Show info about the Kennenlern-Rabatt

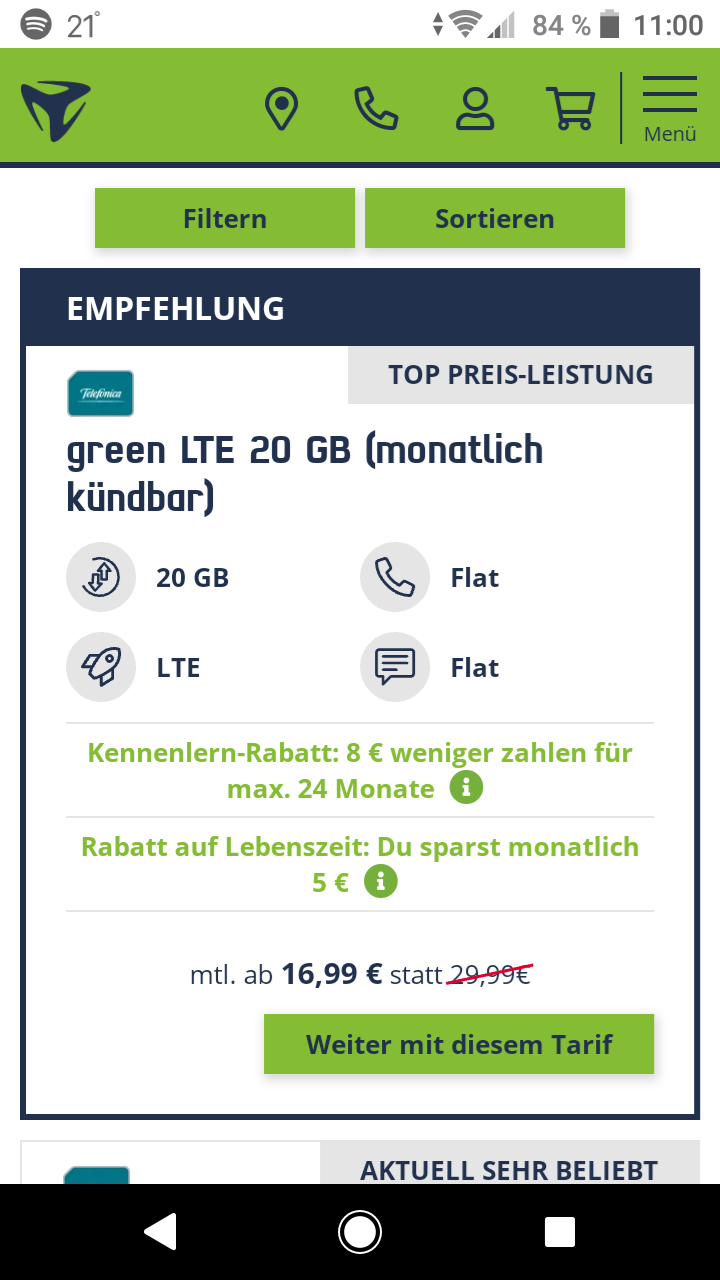tap(466, 788)
